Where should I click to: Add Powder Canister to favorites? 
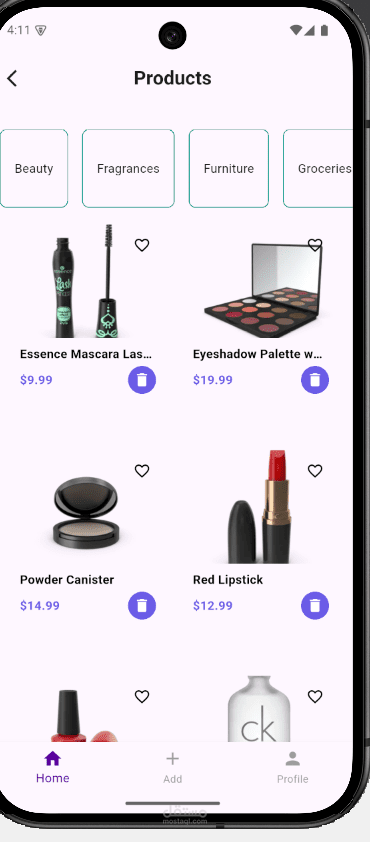coord(142,471)
